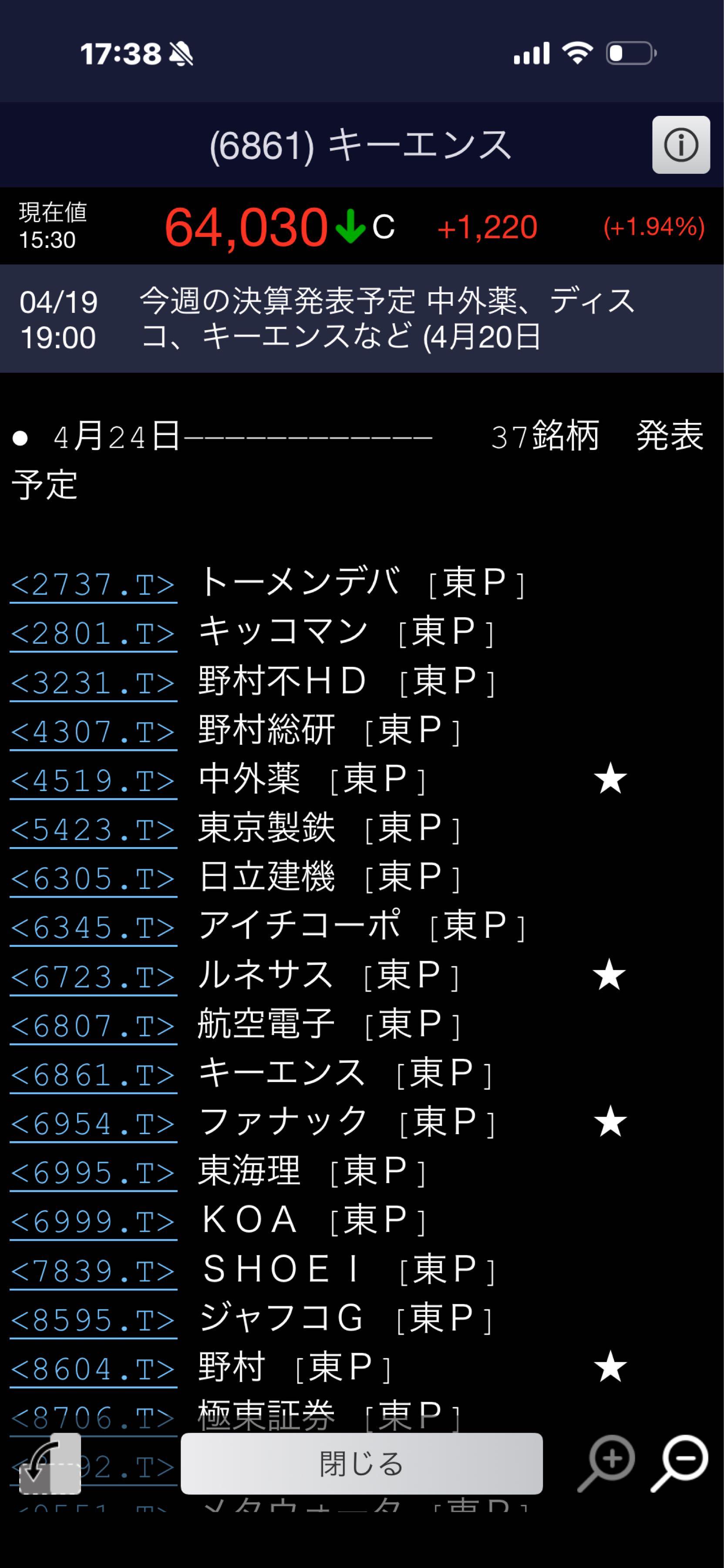Tap the star mark beside ルネサス
The image size is (724, 1568).
pyautogui.click(x=611, y=975)
